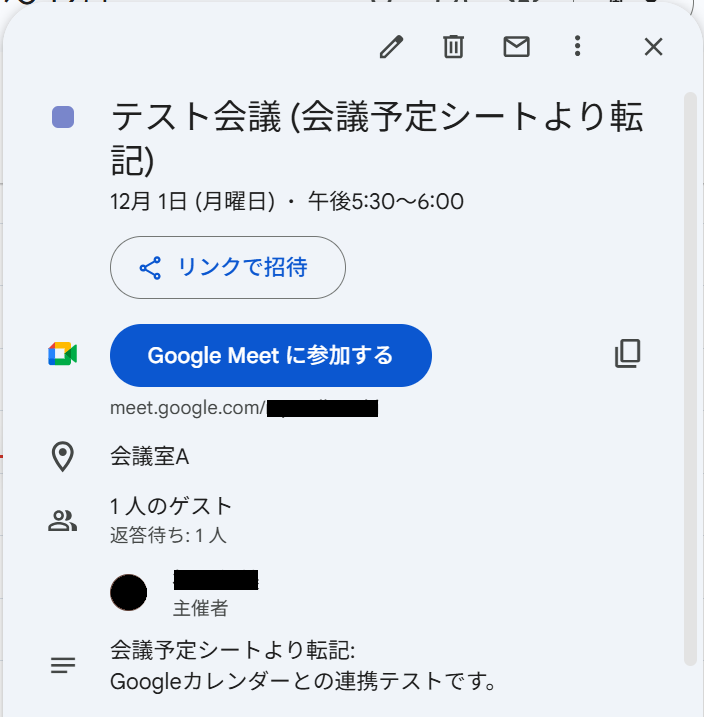The width and height of the screenshot is (704, 717).
Task: Email the event guests
Action: pyautogui.click(x=516, y=47)
